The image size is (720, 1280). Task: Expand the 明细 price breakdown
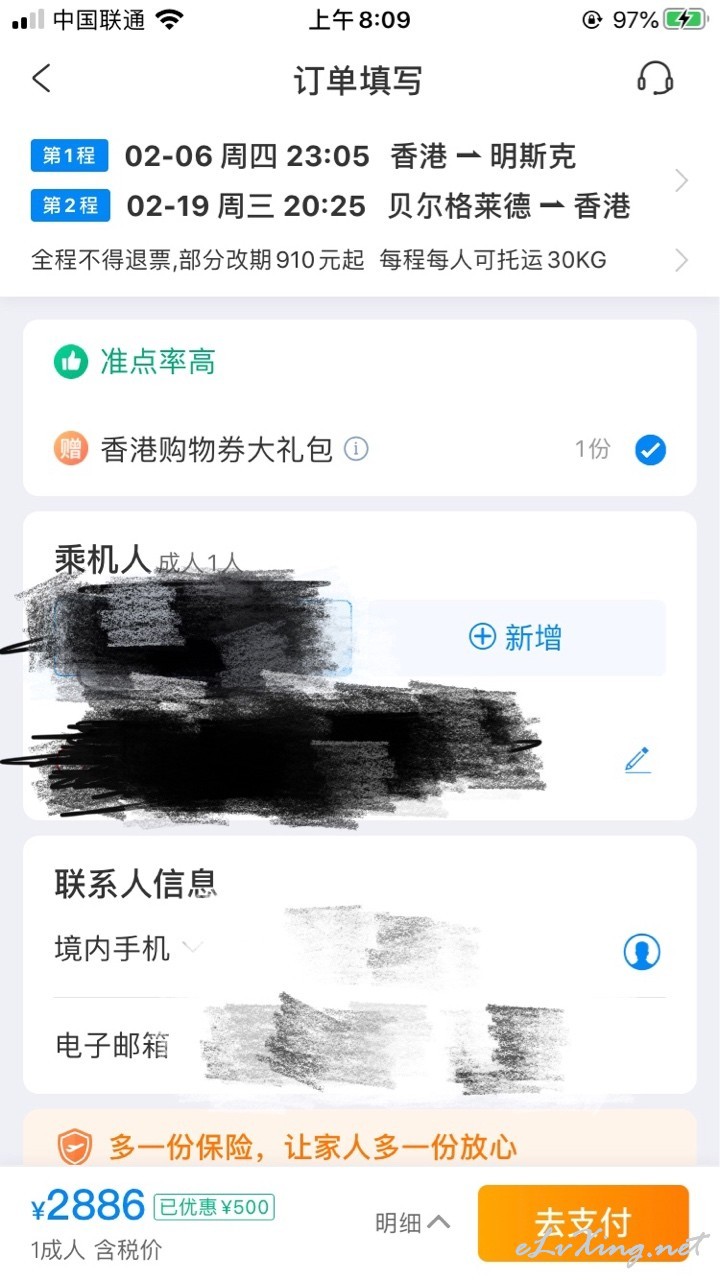pyautogui.click(x=412, y=1222)
